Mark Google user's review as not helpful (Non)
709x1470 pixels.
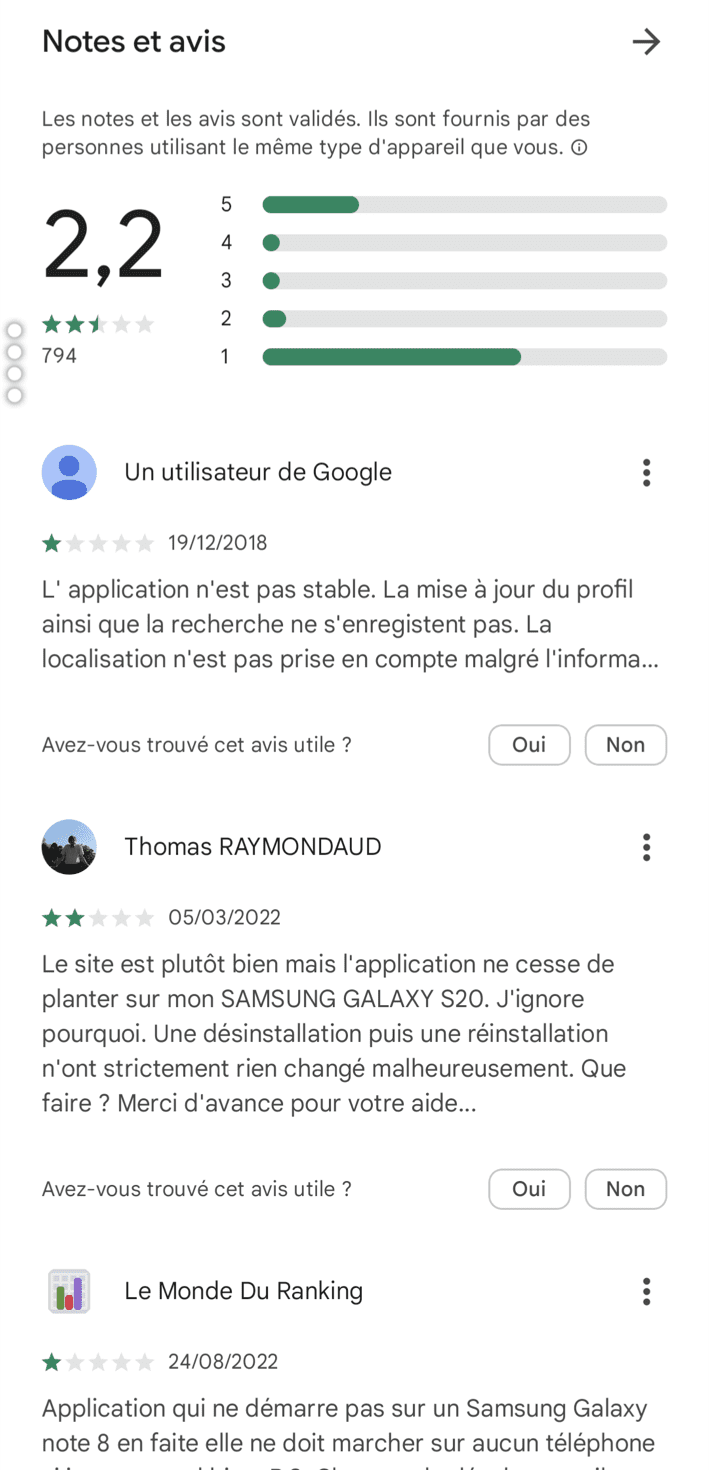click(625, 745)
